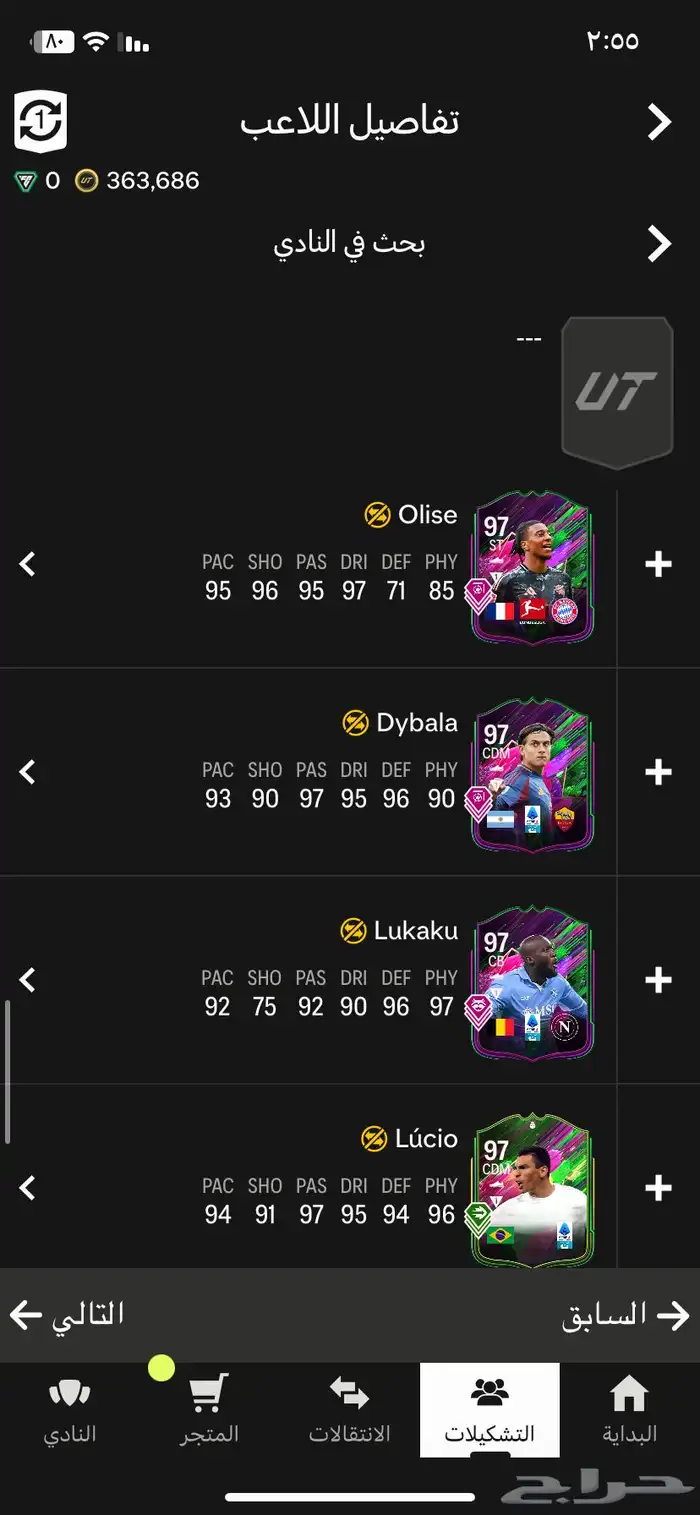The image size is (700, 1515).
Task: Go back from player details header
Action: coord(659,123)
